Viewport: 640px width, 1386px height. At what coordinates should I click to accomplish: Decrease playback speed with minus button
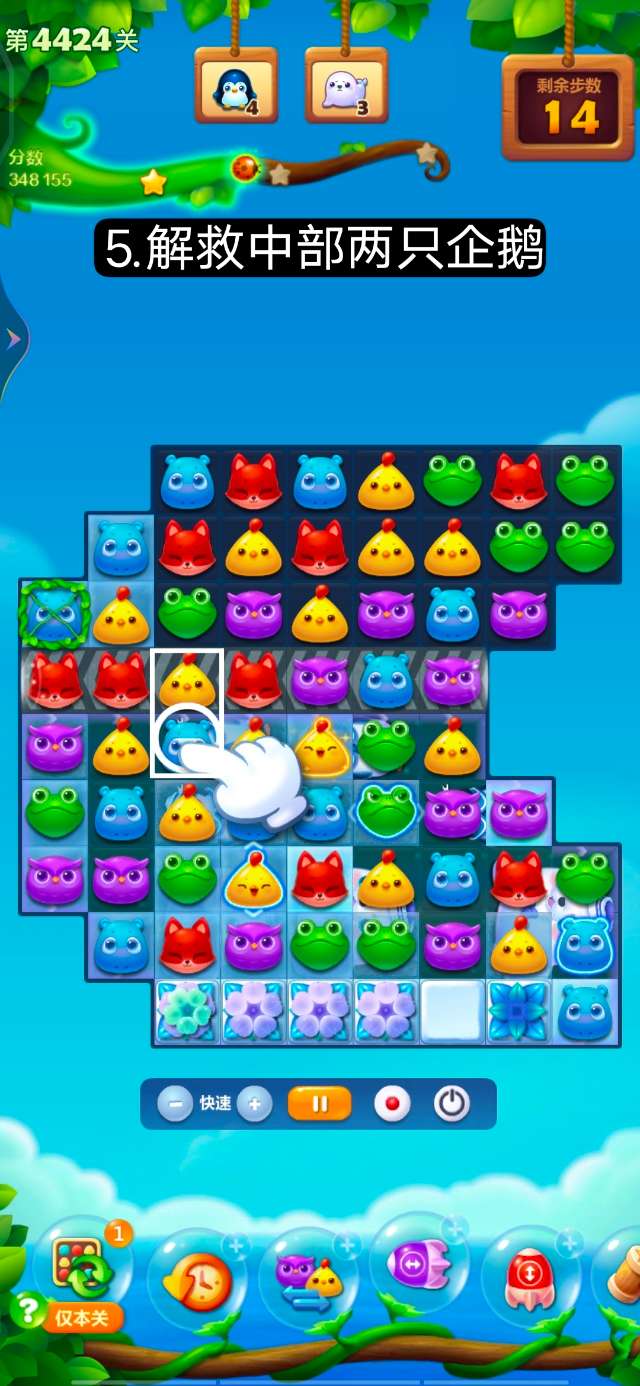click(175, 1104)
